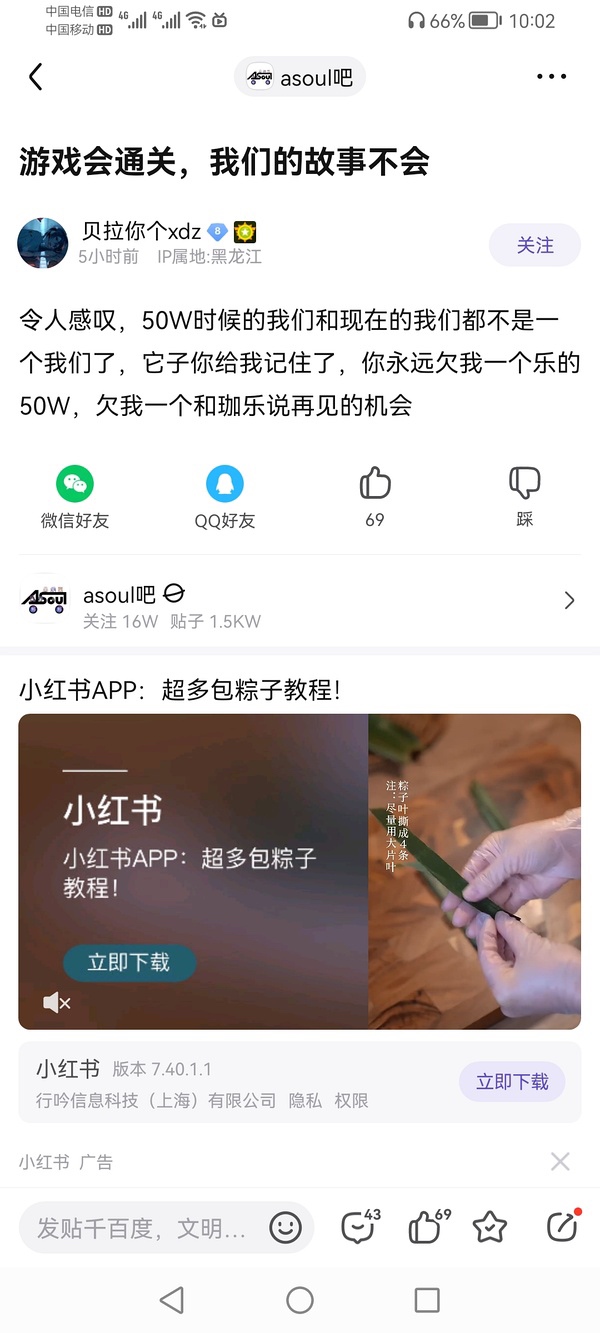Image resolution: width=600 pixels, height=1333 pixels.
Task: Favorite the post with the star icon
Action: (x=490, y=1227)
